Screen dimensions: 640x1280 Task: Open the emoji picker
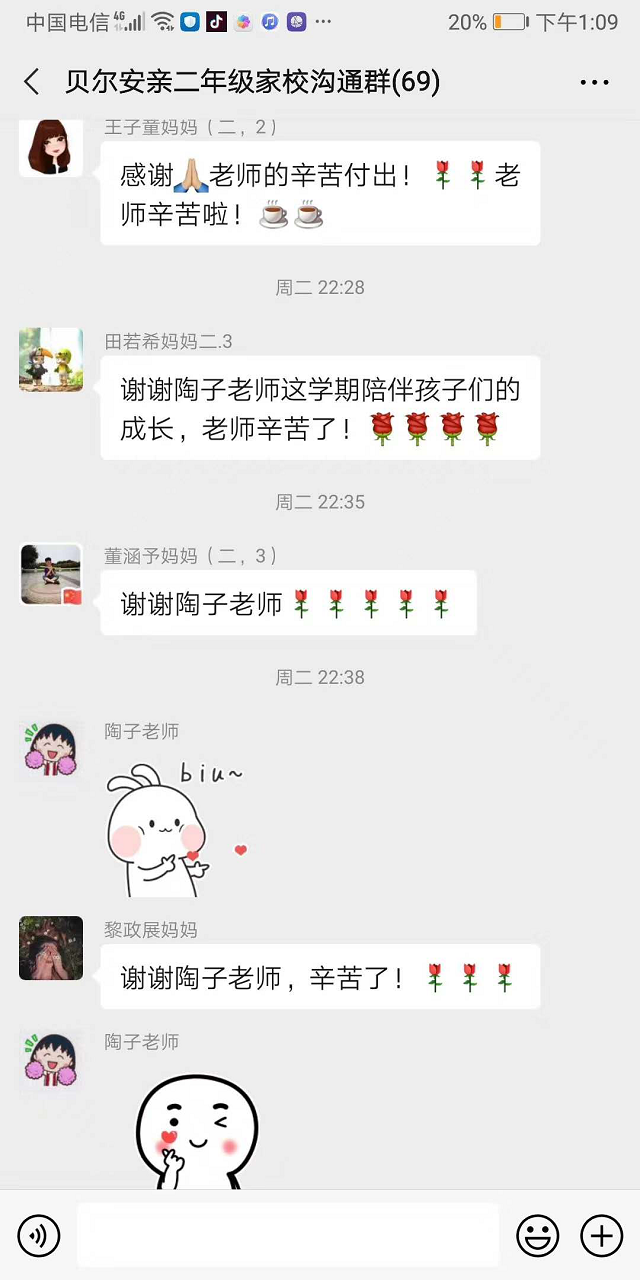(x=537, y=1236)
